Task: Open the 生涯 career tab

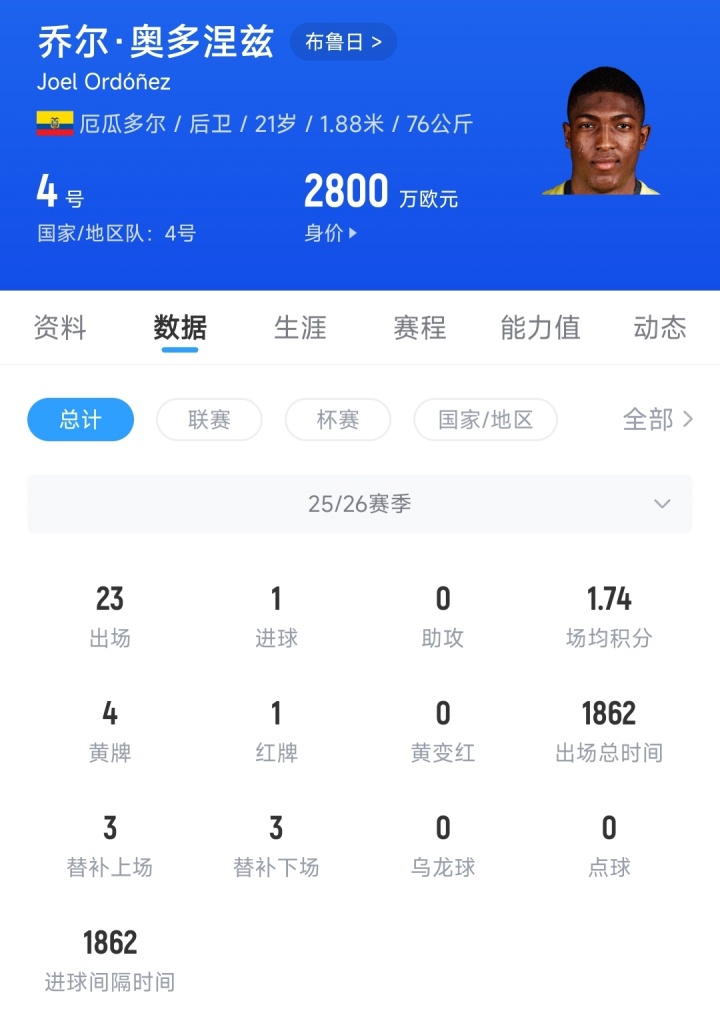Action: [300, 328]
